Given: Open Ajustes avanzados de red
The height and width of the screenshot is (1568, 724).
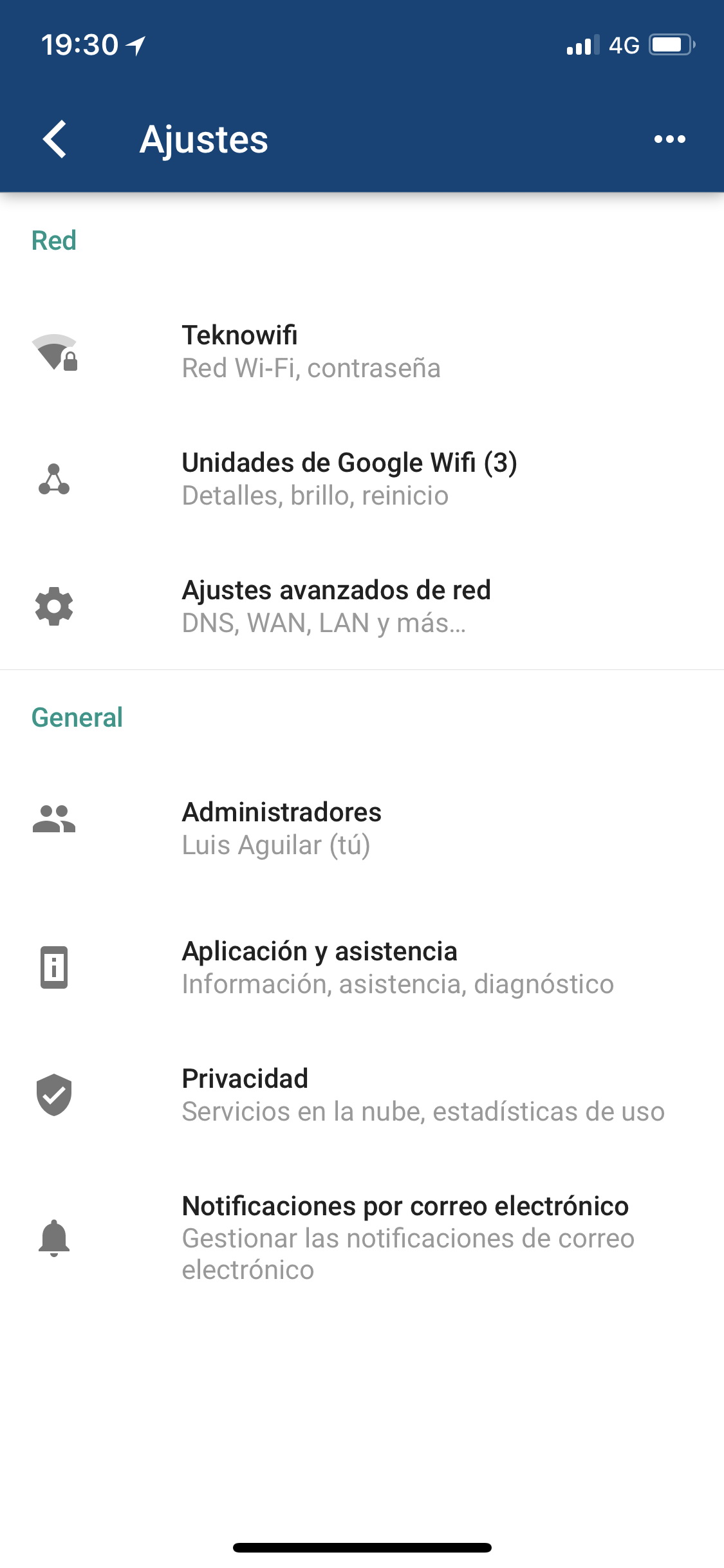Looking at the screenshot, I should [x=362, y=606].
